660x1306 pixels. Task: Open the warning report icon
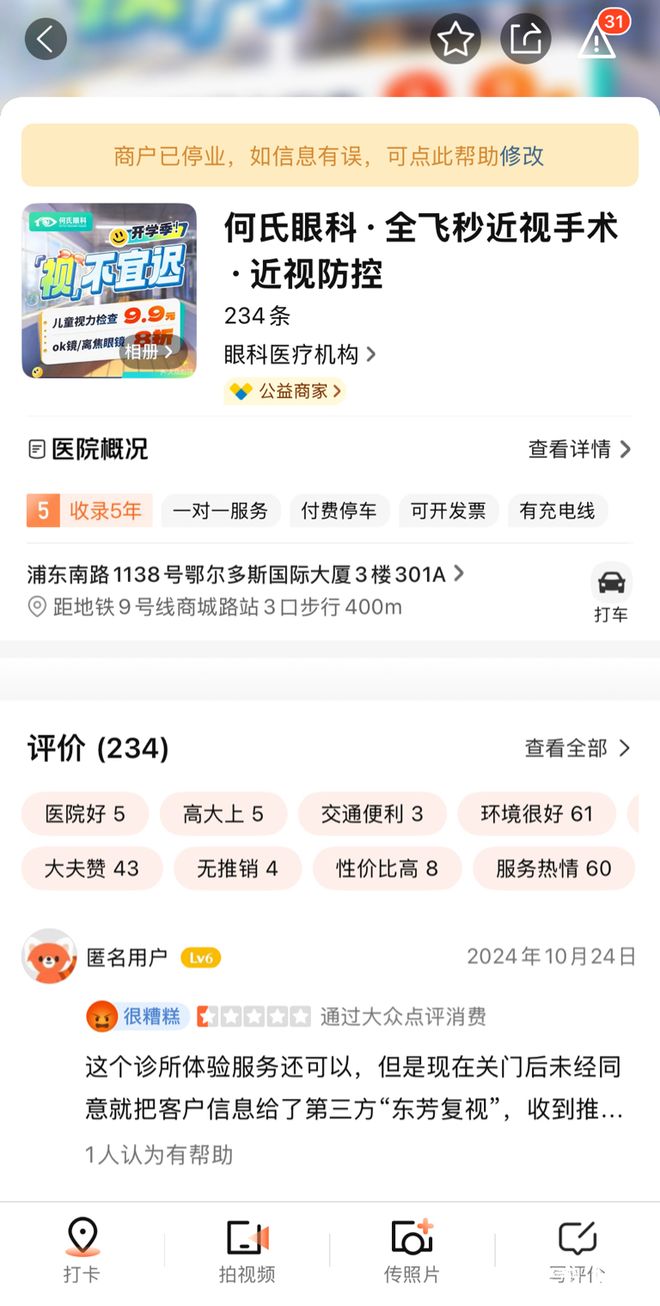[x=597, y=40]
